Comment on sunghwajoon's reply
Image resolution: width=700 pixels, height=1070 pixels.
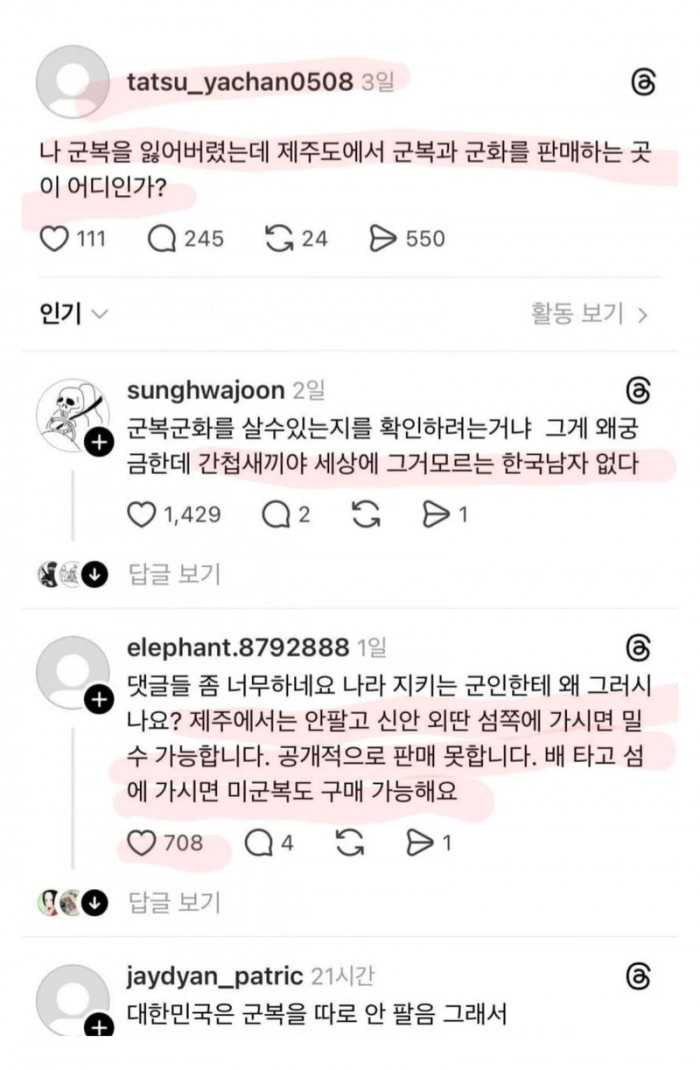click(273, 514)
